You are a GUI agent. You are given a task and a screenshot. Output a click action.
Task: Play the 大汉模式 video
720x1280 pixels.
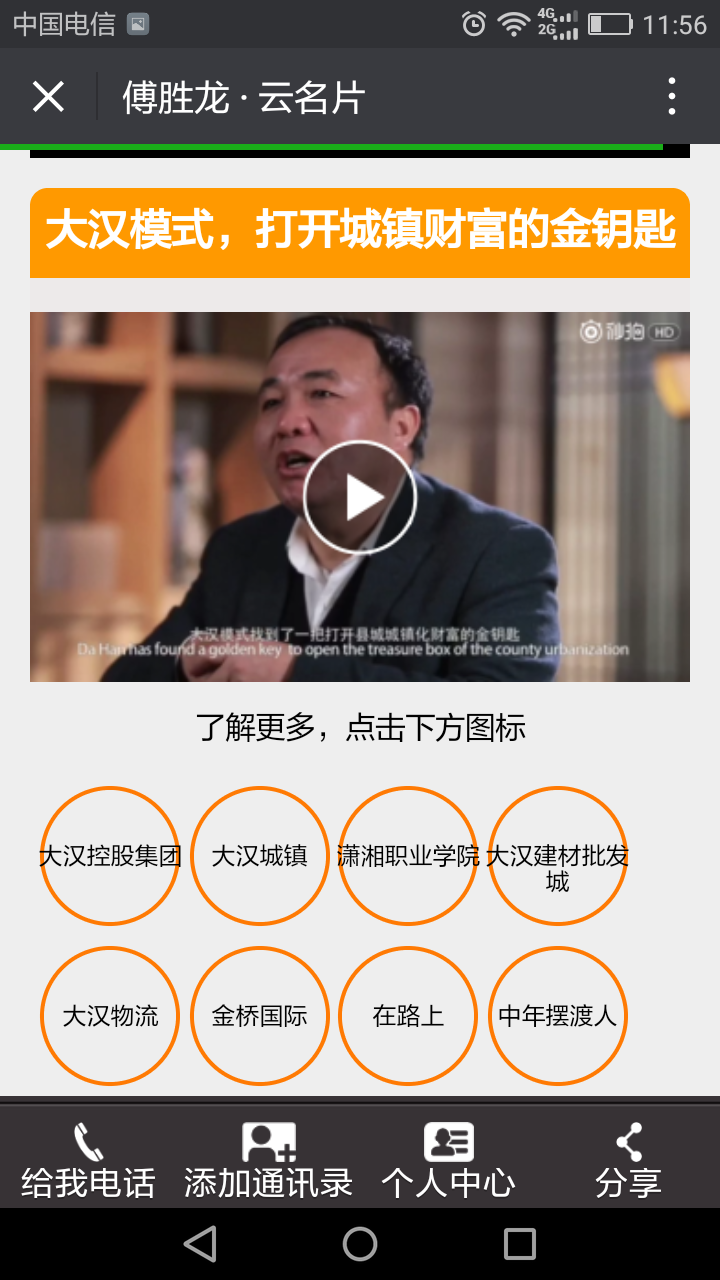click(360, 497)
